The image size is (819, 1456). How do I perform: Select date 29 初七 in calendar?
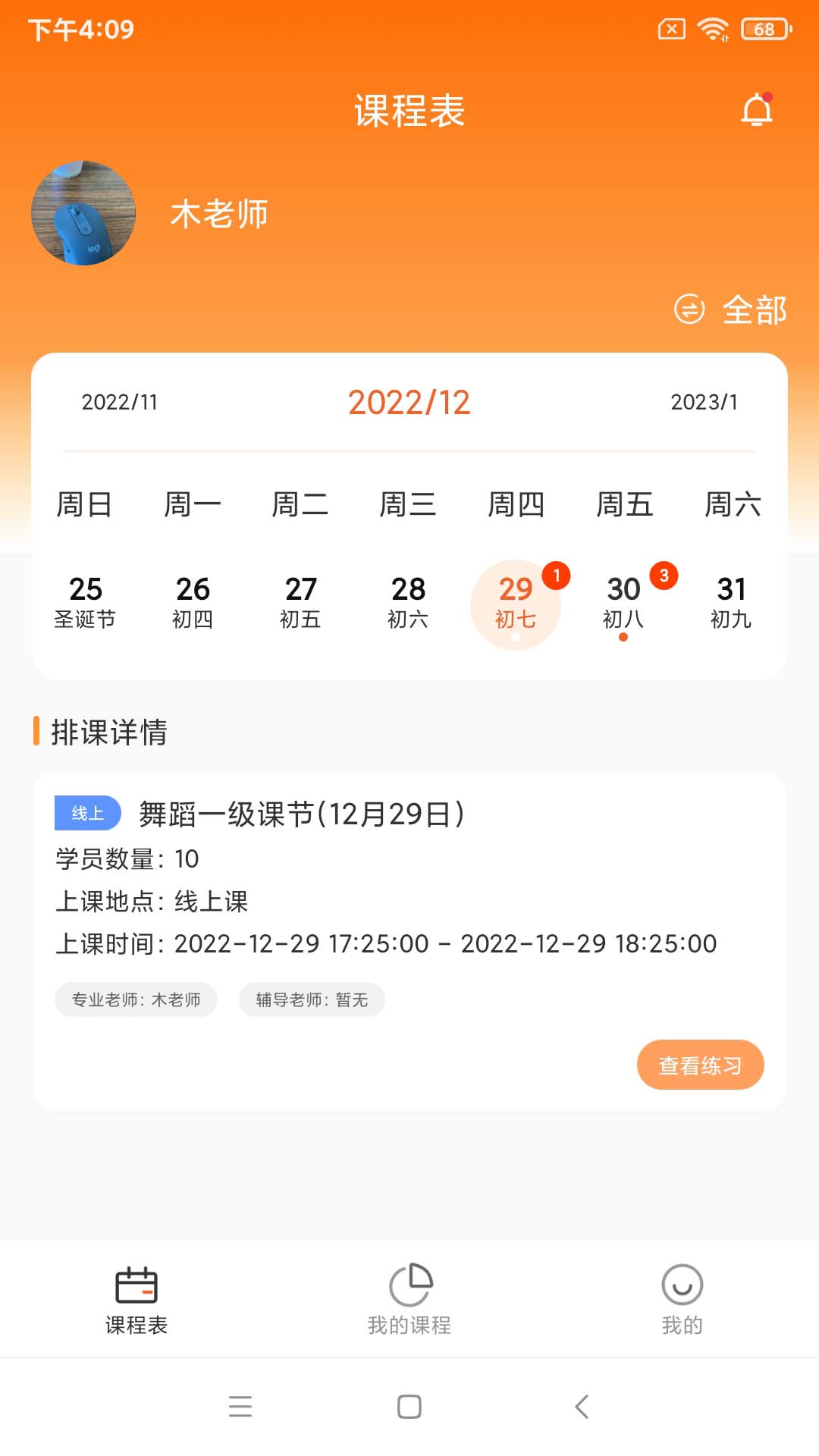(517, 603)
